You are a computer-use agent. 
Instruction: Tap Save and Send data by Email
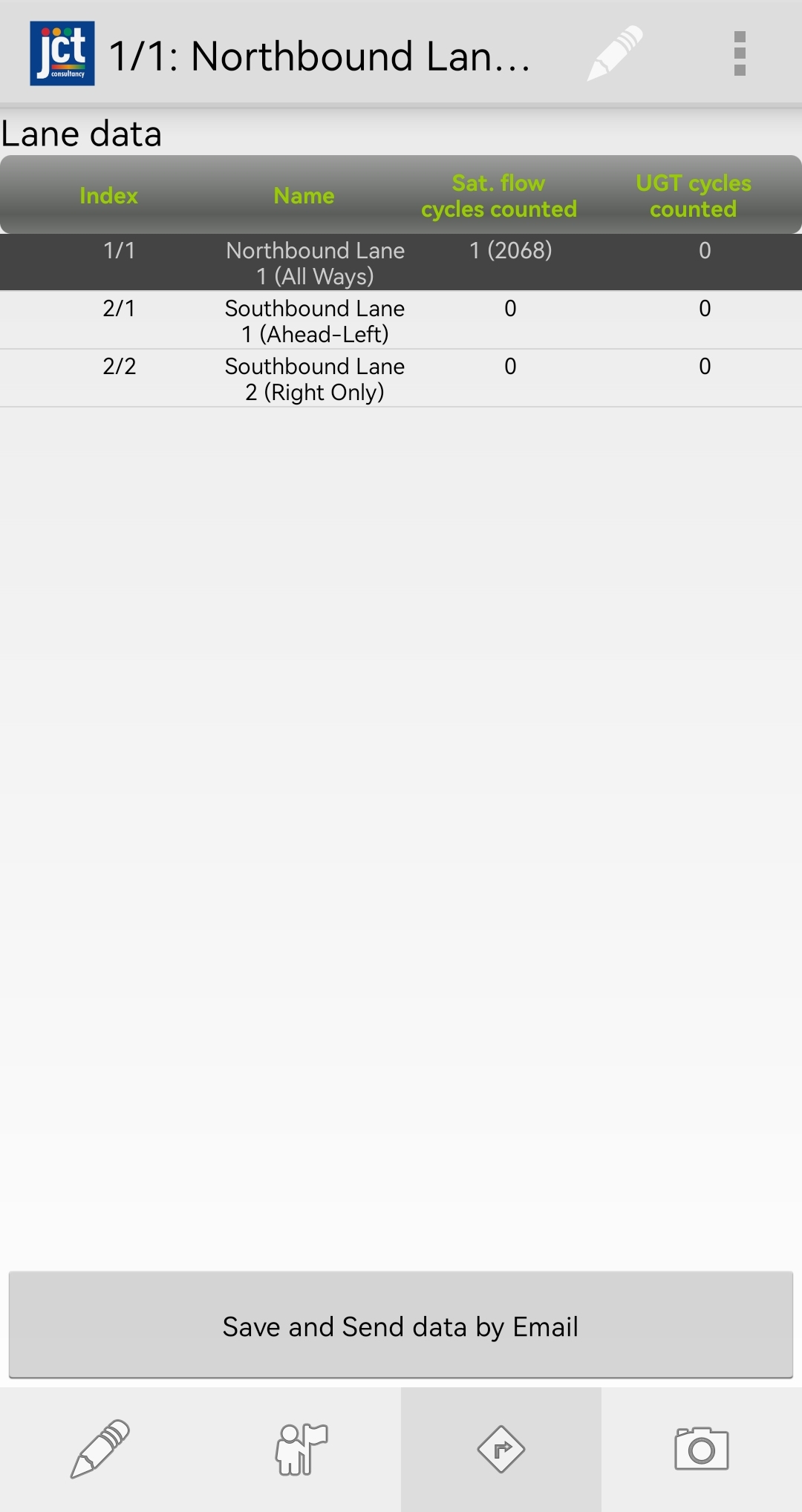pos(401,1325)
